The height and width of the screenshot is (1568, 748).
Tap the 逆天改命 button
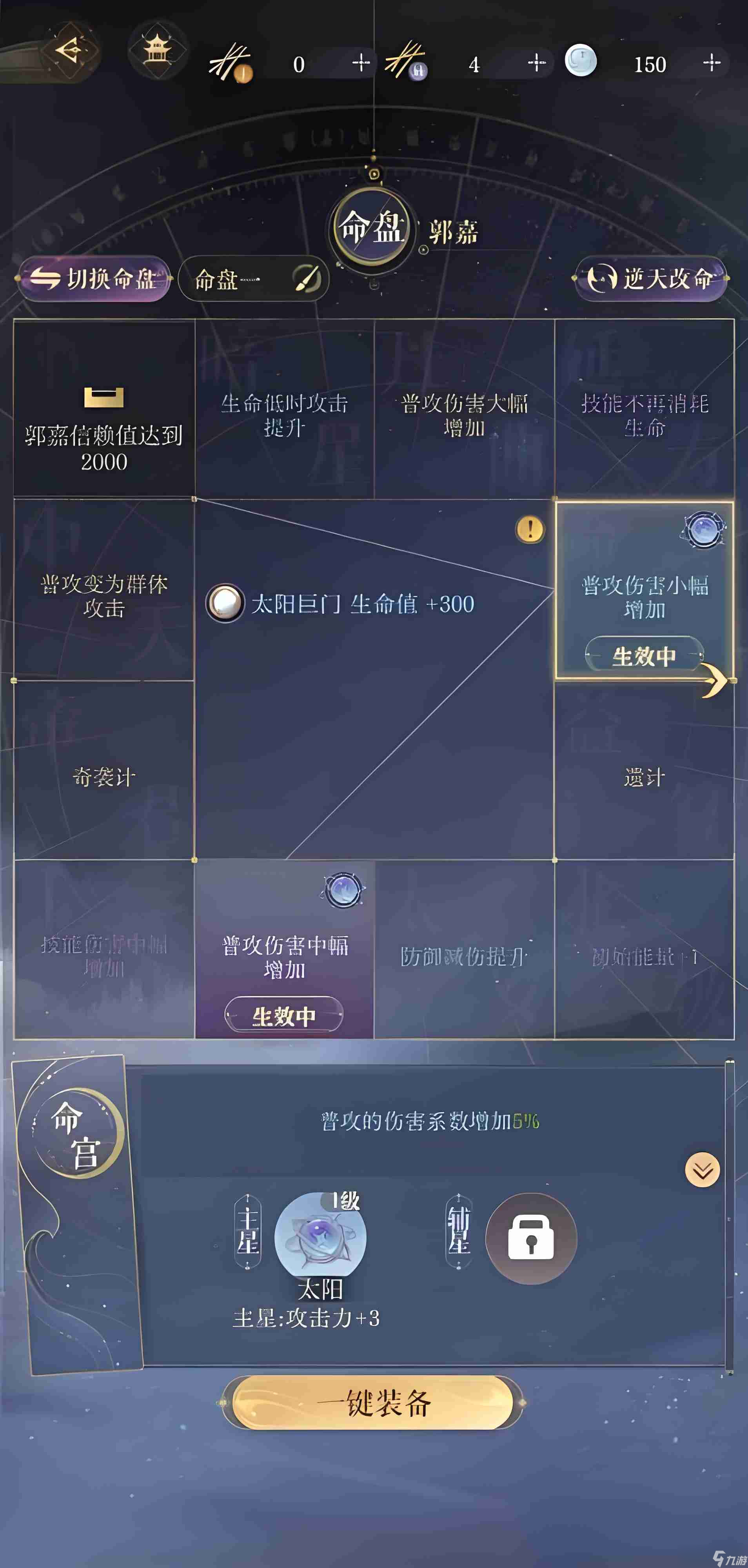point(650,279)
